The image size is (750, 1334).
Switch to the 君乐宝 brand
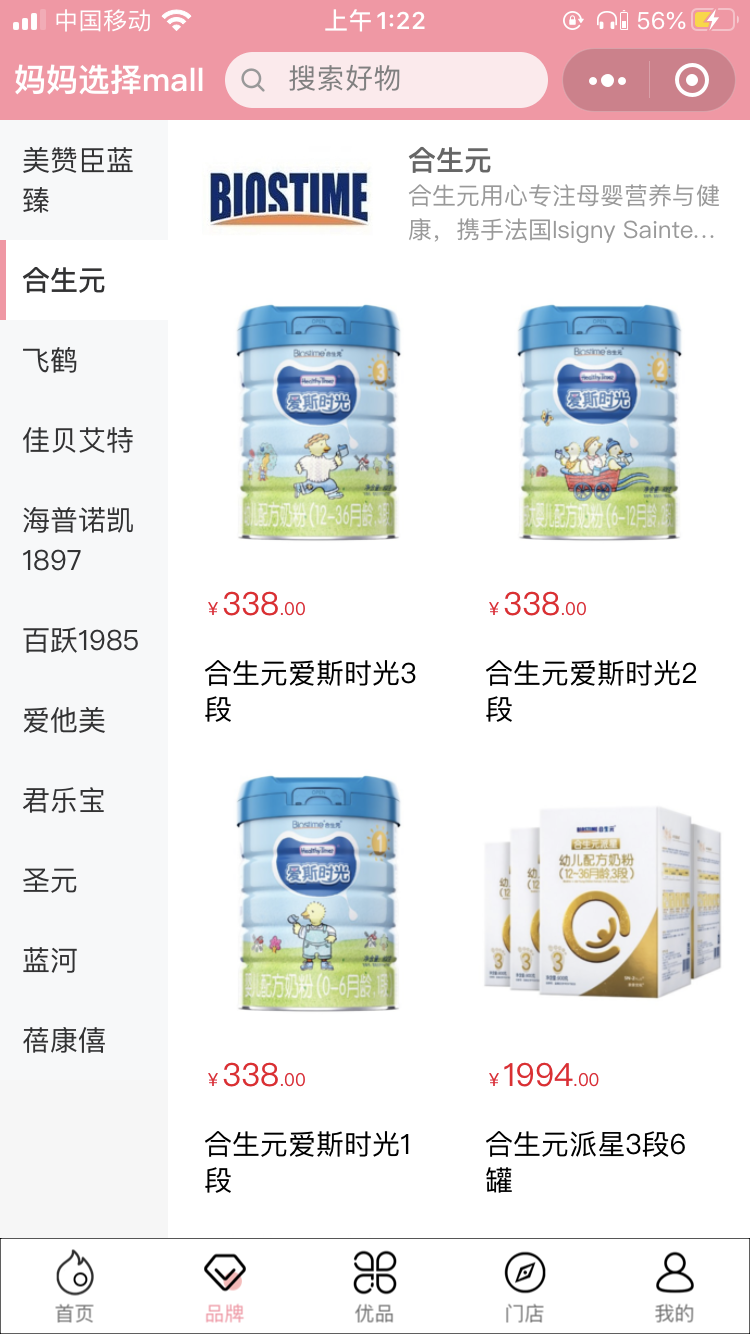[x=84, y=800]
